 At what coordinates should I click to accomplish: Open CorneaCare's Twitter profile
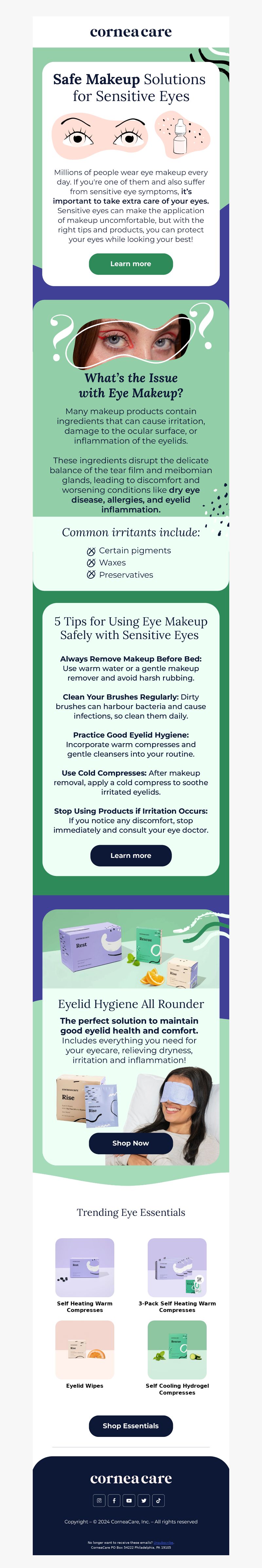tap(143, 1500)
